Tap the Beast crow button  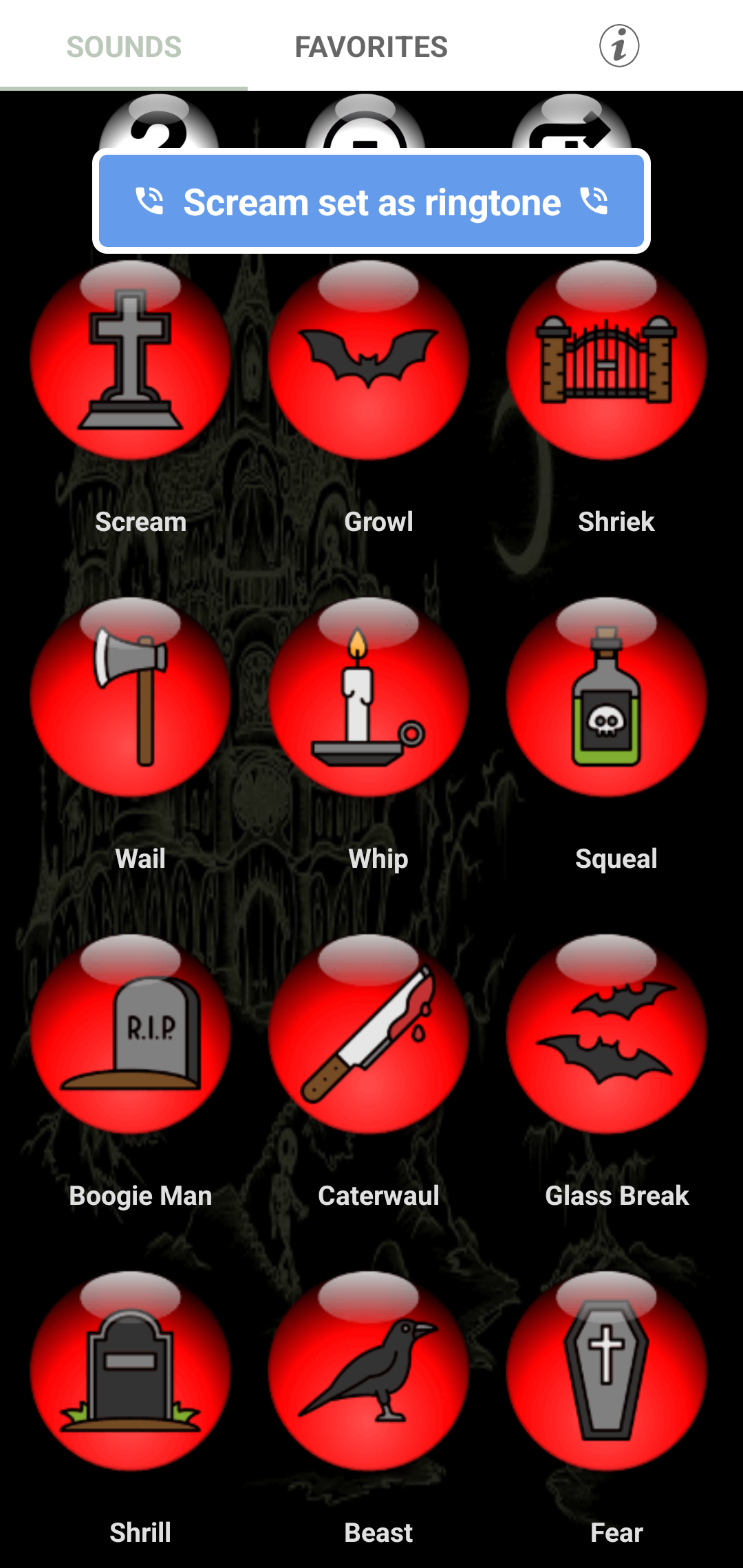[369, 1372]
